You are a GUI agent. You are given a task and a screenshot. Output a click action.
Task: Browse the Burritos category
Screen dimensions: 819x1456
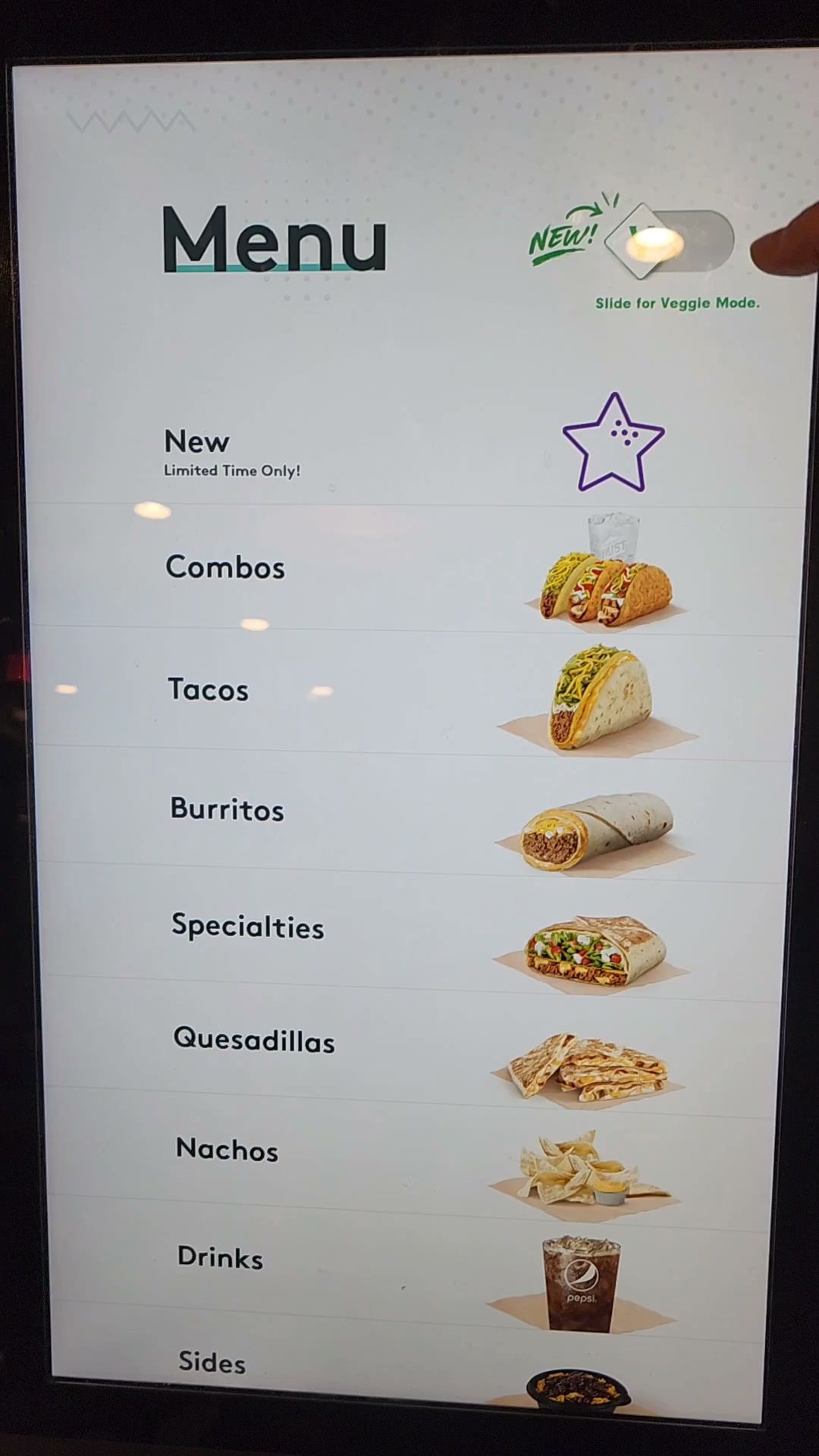414,811
